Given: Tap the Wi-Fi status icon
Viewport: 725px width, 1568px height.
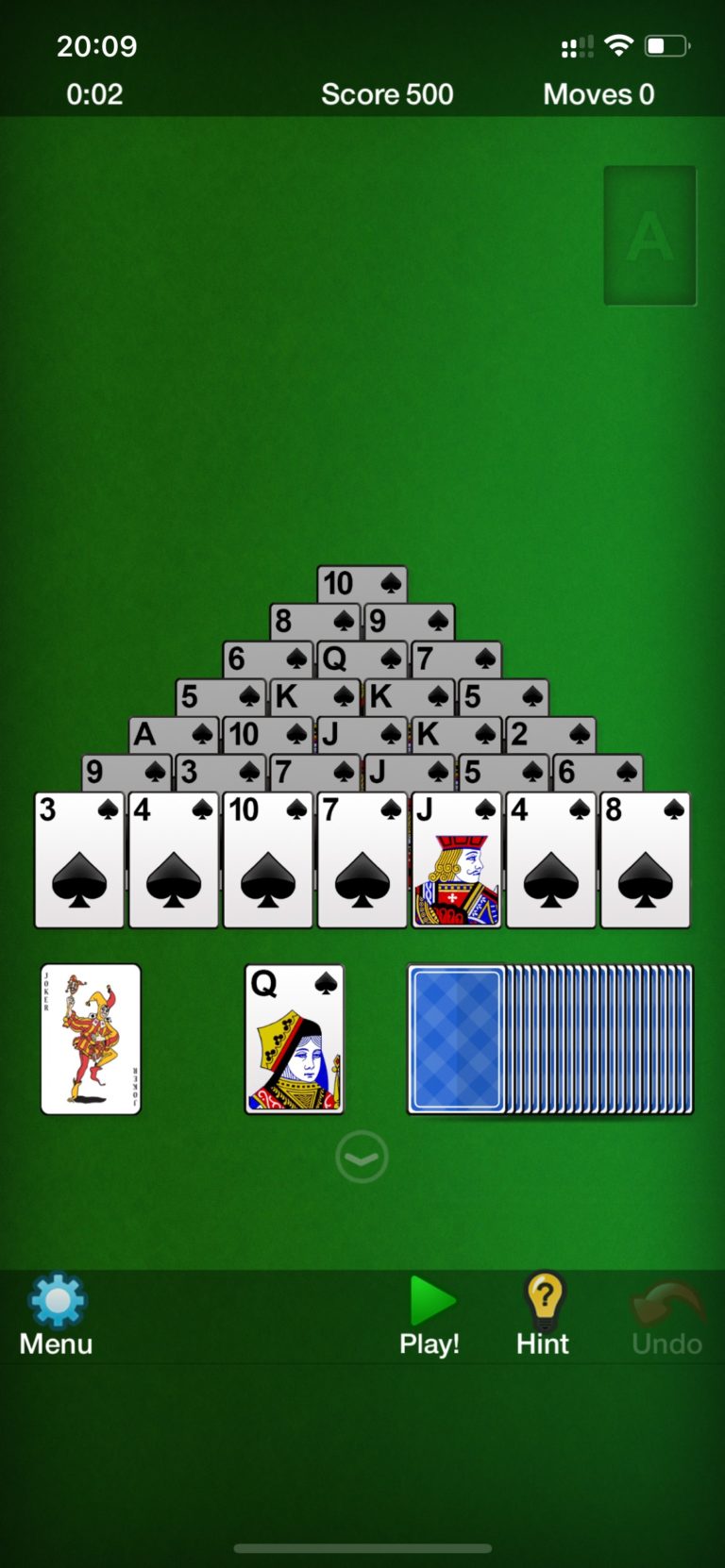Looking at the screenshot, I should click(x=618, y=45).
